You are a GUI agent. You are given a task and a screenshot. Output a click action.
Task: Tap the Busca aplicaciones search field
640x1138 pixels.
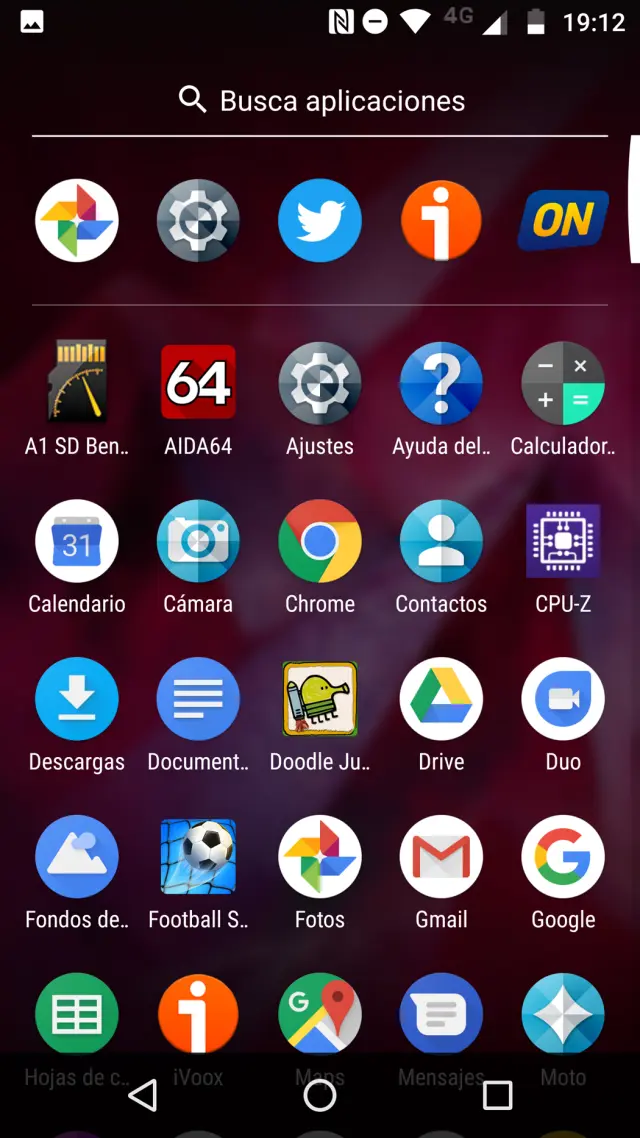coord(320,101)
